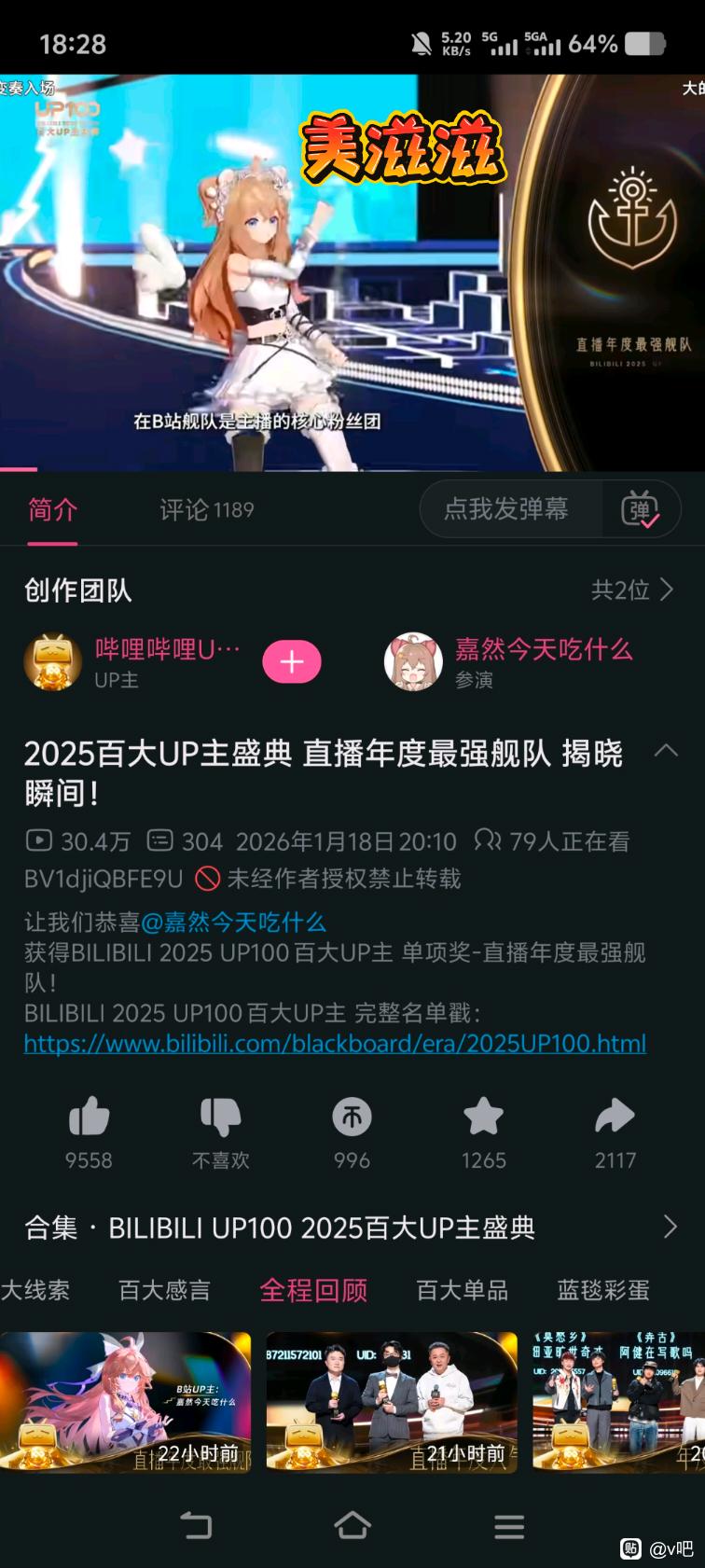The width and height of the screenshot is (705, 1568).
Task: Switch to the 蓝毯彩蛋 collection tab
Action: pos(602,1290)
